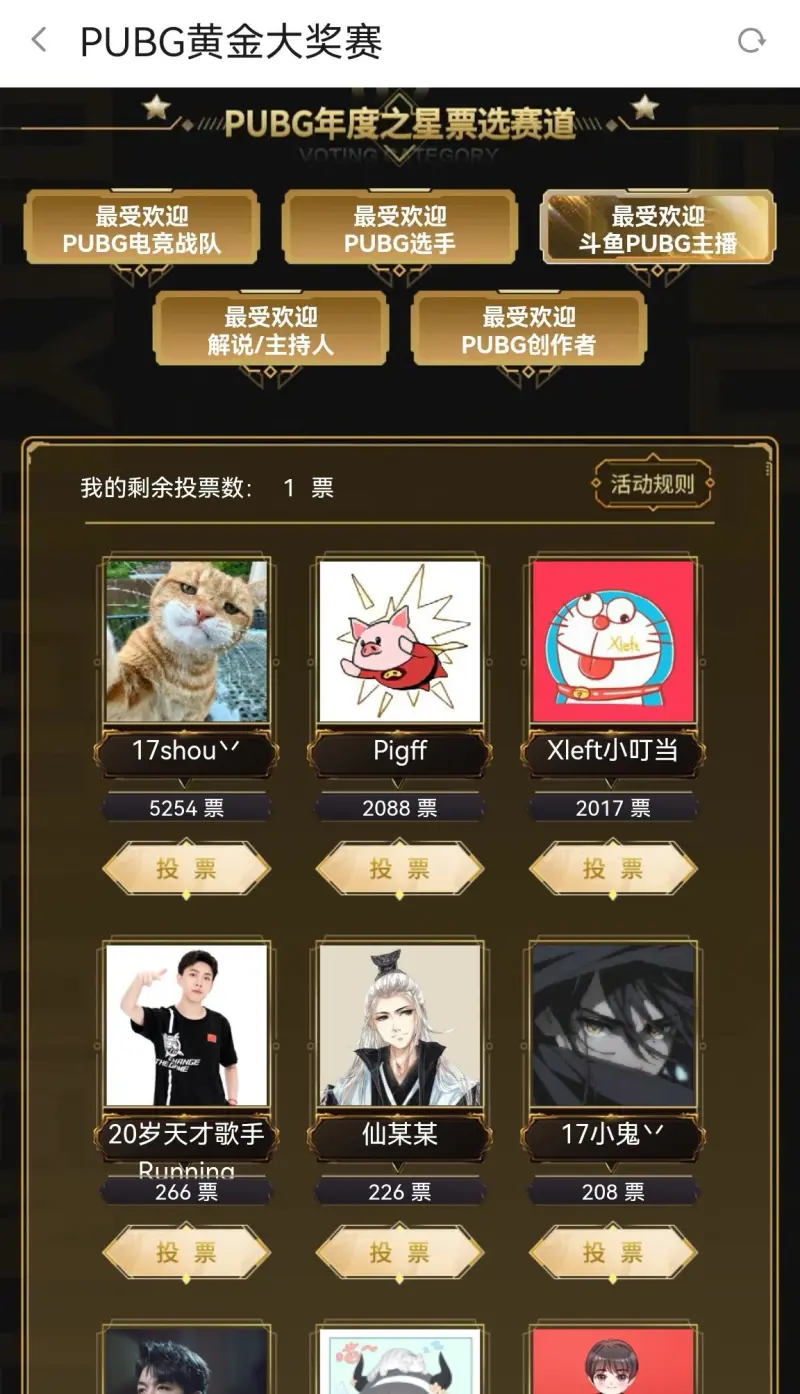800x1394 pixels.
Task: Vote for Pigff
Action: click(400, 869)
